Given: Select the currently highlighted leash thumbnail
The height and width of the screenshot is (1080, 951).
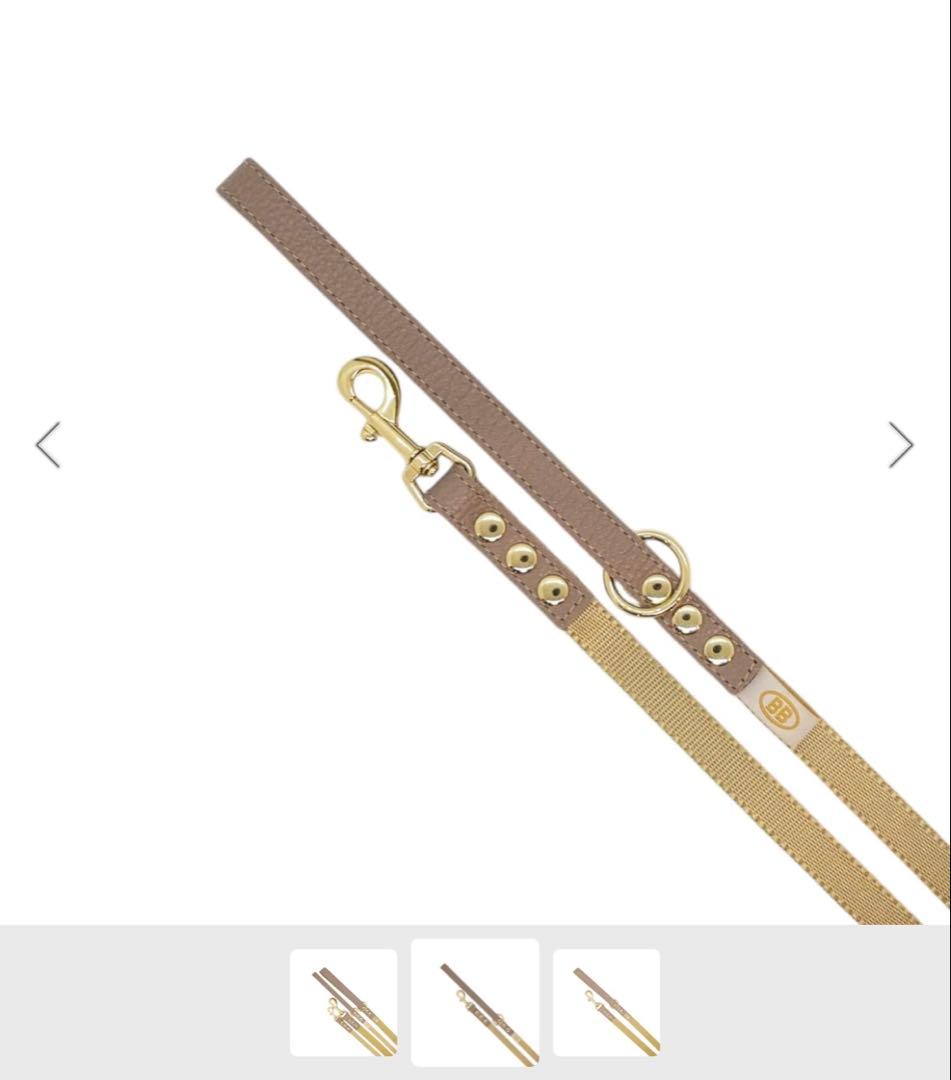Looking at the screenshot, I should click(x=475, y=1002).
